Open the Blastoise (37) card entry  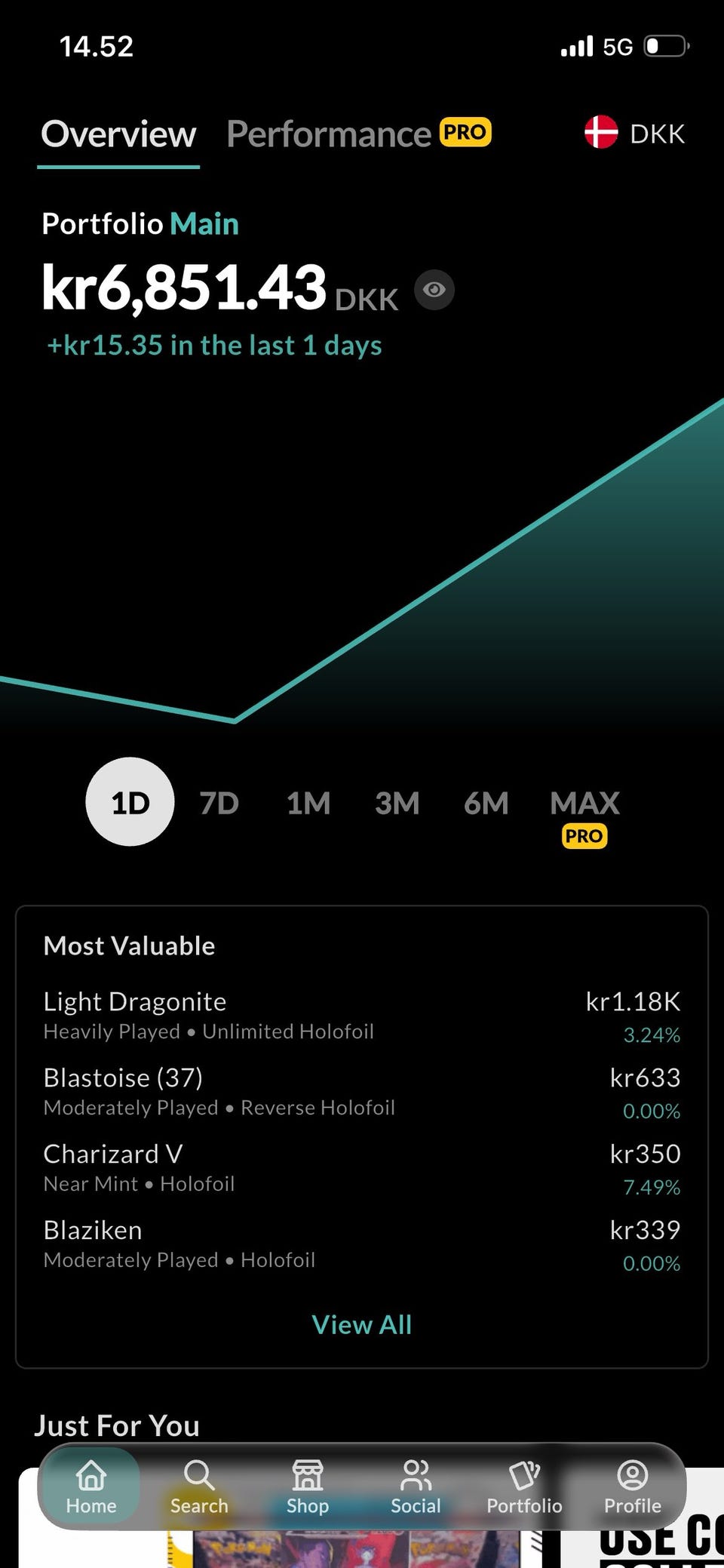point(361,1091)
